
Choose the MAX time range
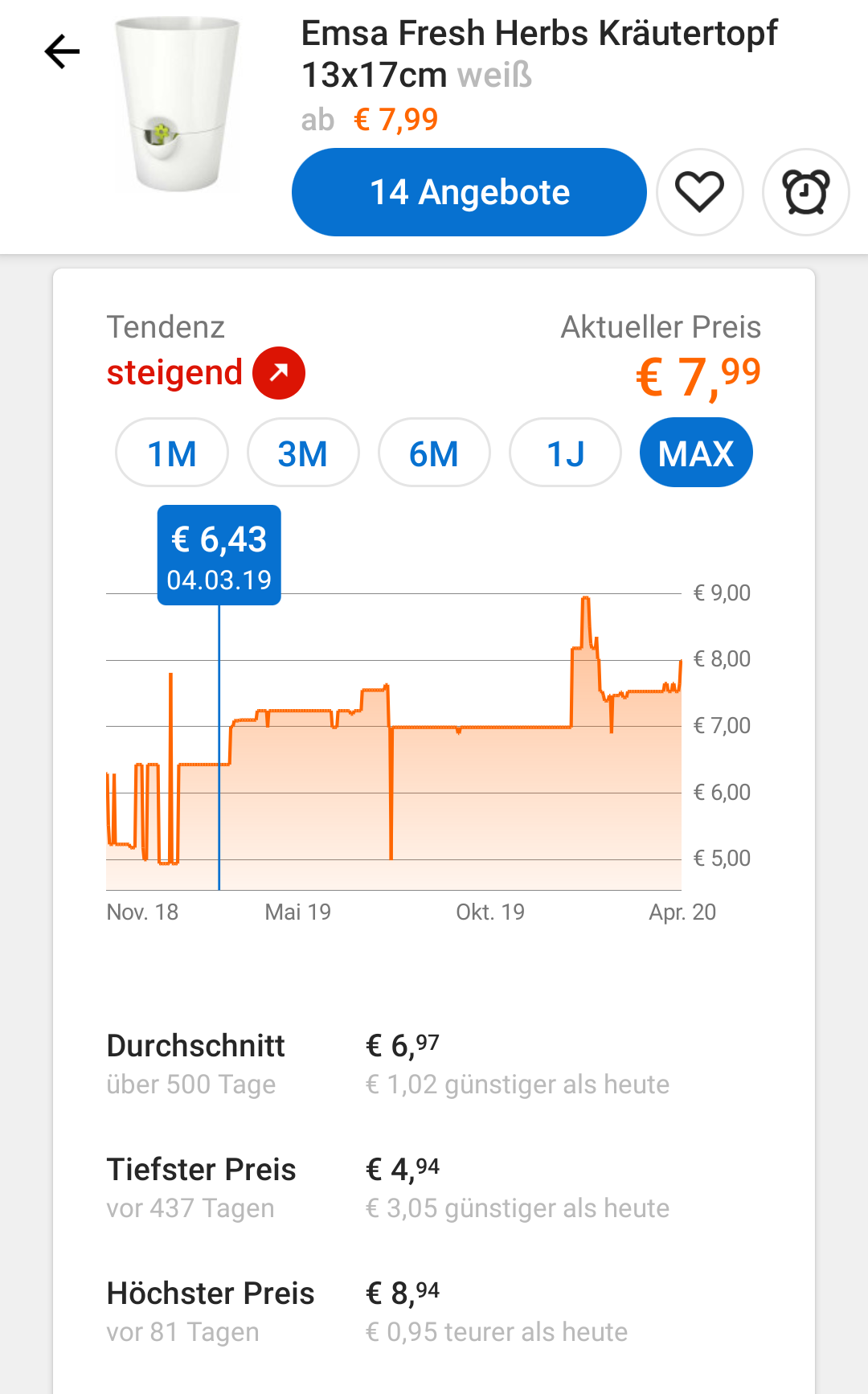coord(696,453)
